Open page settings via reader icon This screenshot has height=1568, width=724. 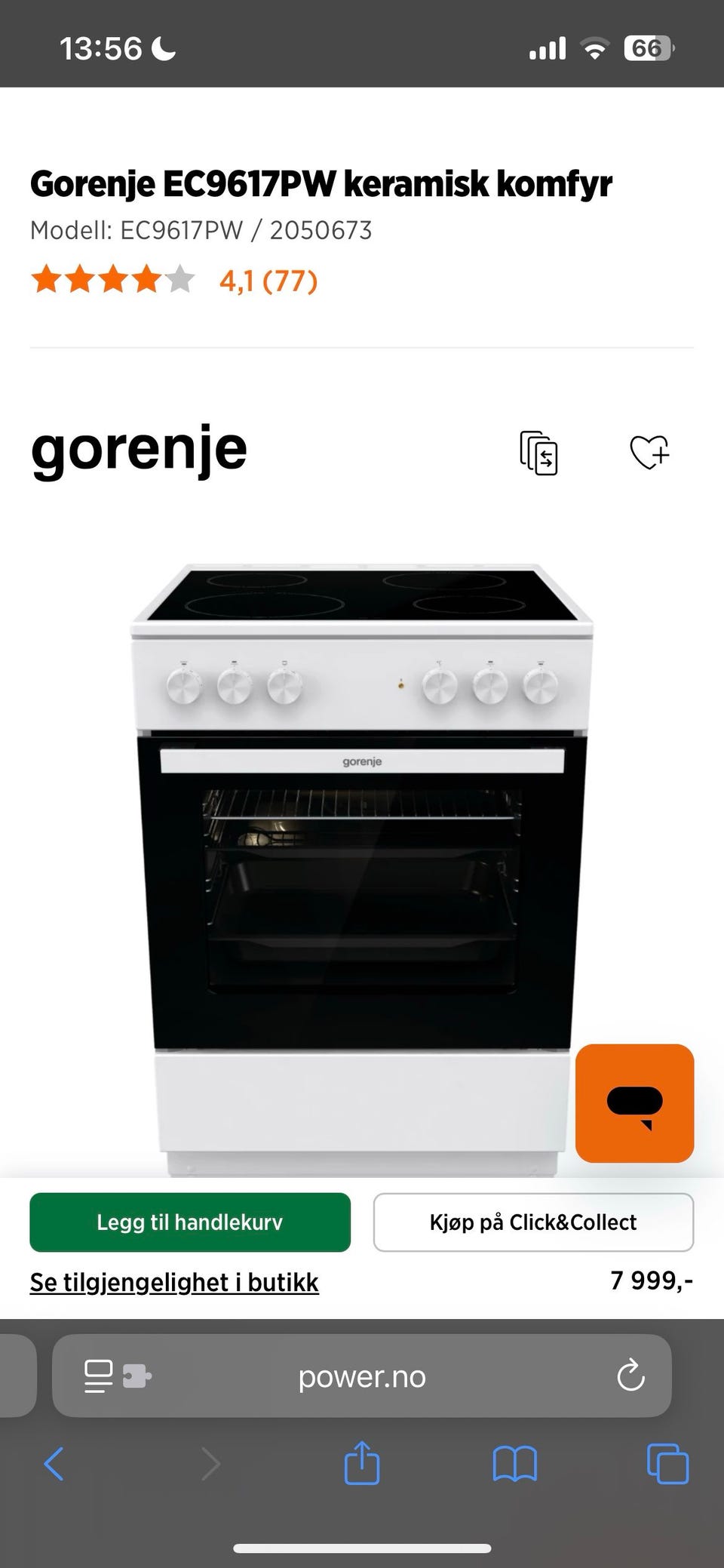pos(99,1376)
